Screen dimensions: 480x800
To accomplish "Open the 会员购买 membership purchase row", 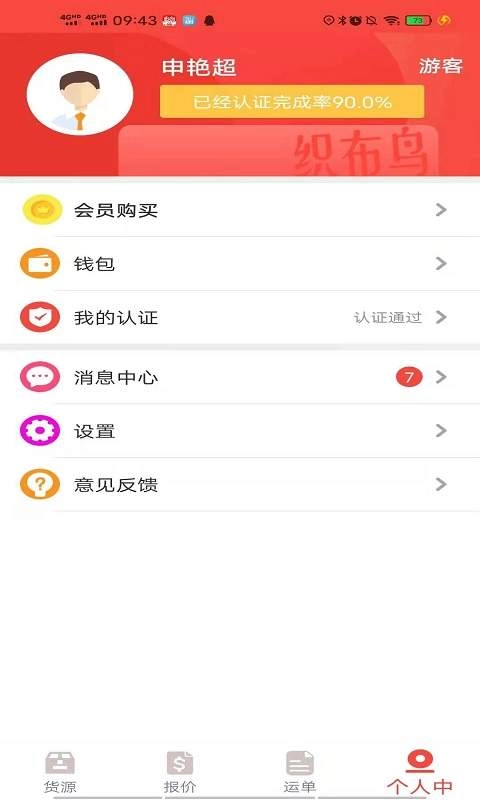I will [240, 210].
